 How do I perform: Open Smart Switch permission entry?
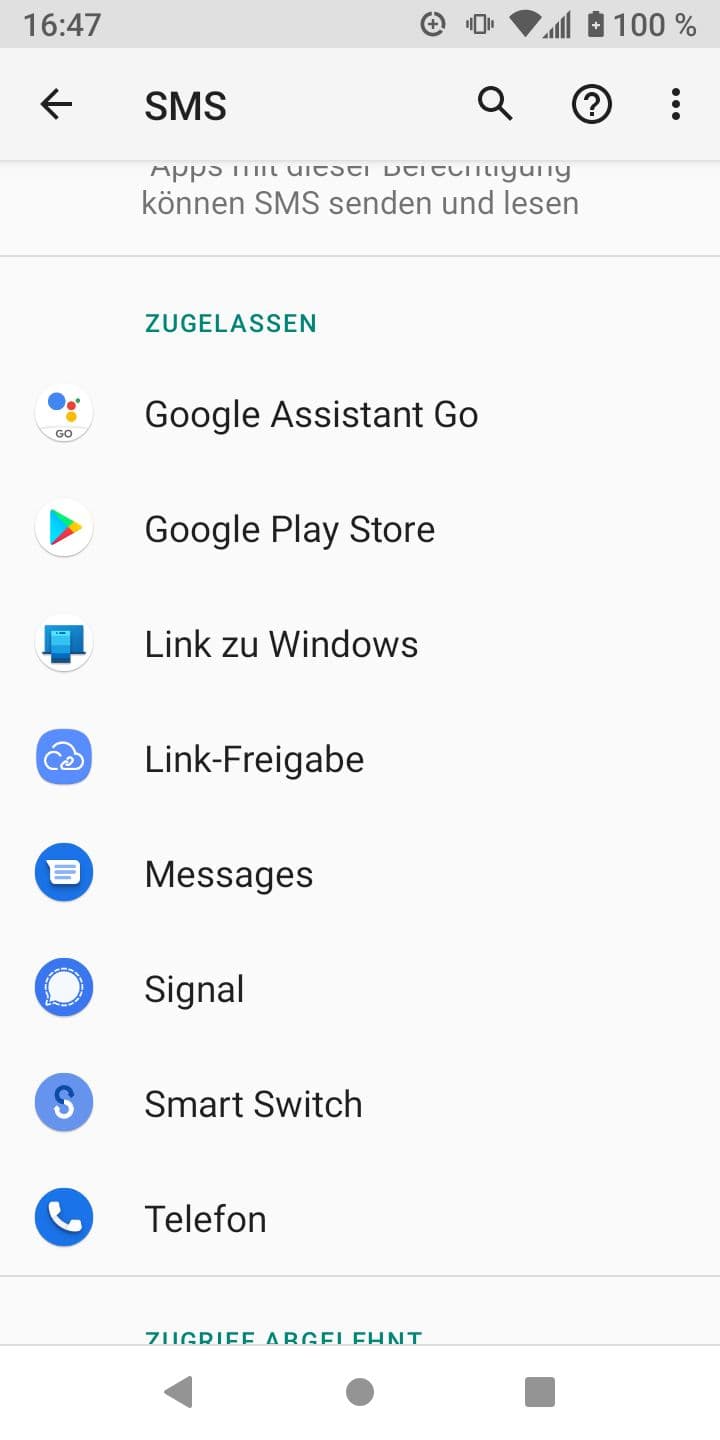[x=360, y=1104]
